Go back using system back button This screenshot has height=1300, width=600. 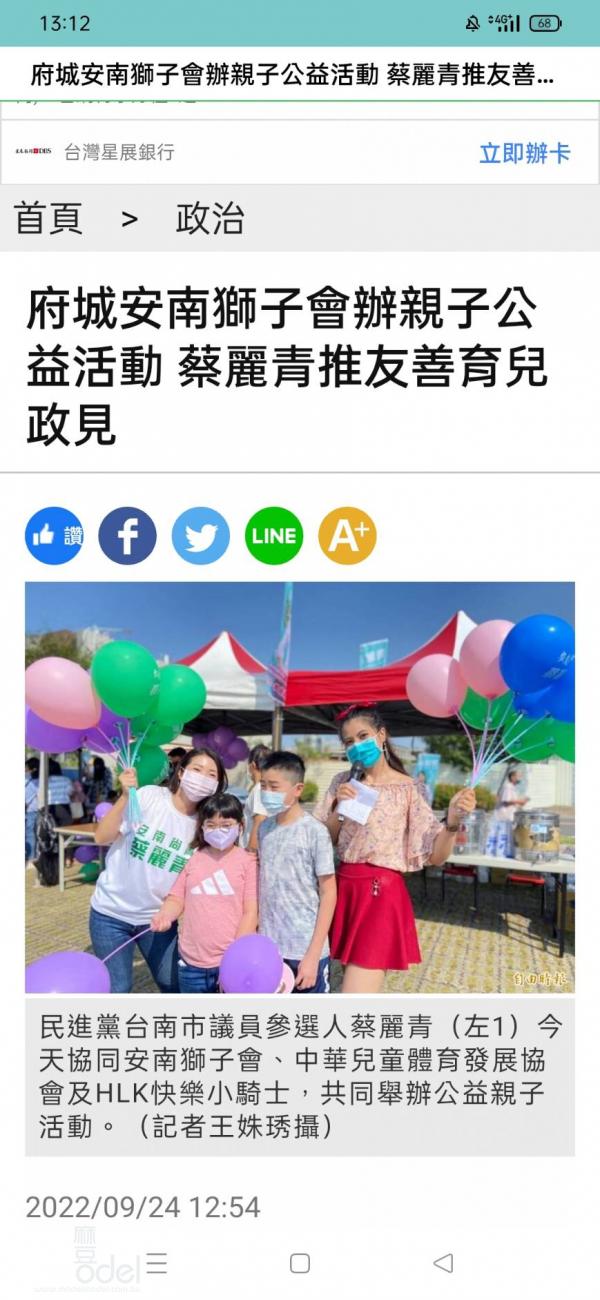coord(443,1263)
